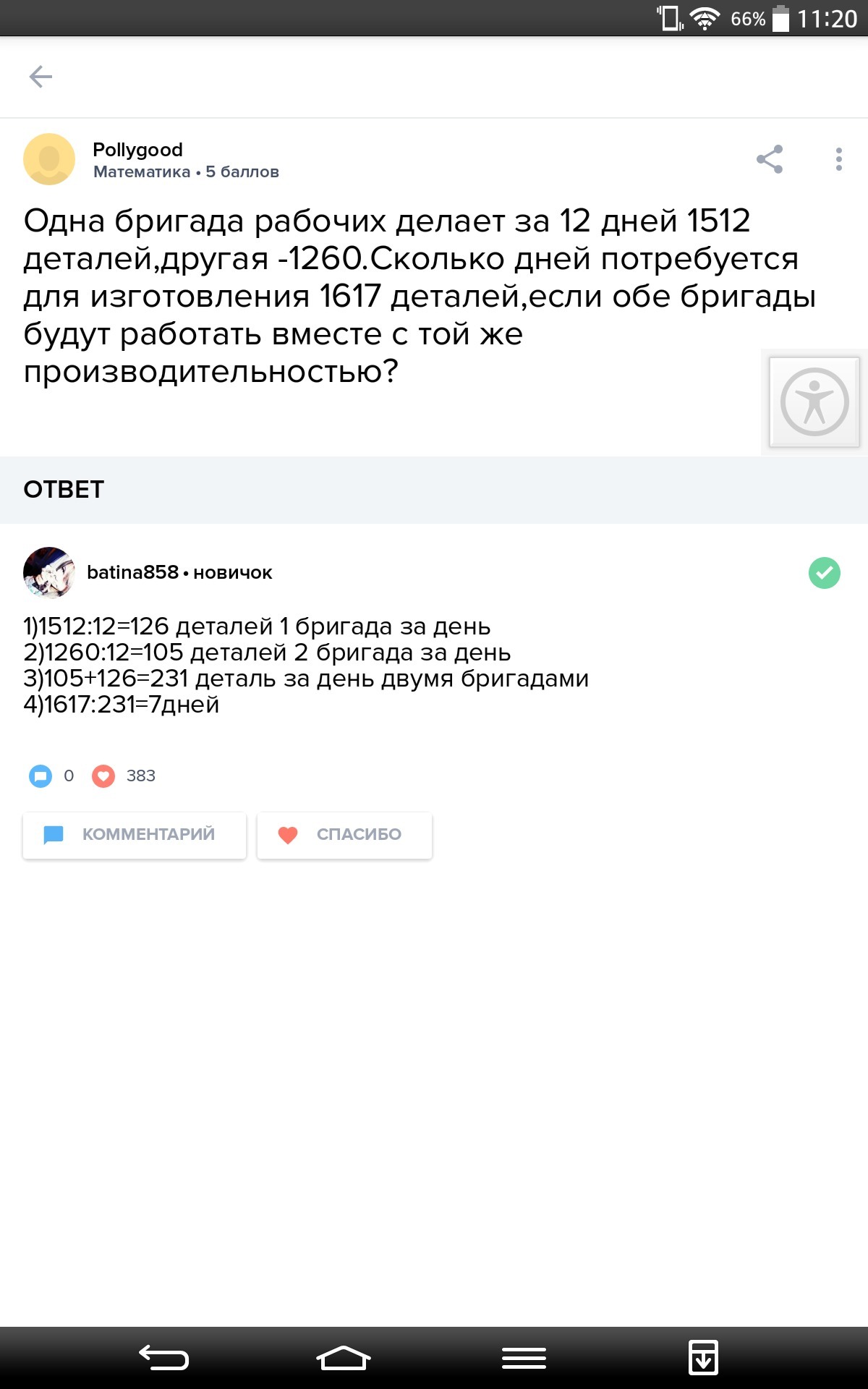
Task: Open the three-dot overflow menu
Action: click(x=839, y=159)
